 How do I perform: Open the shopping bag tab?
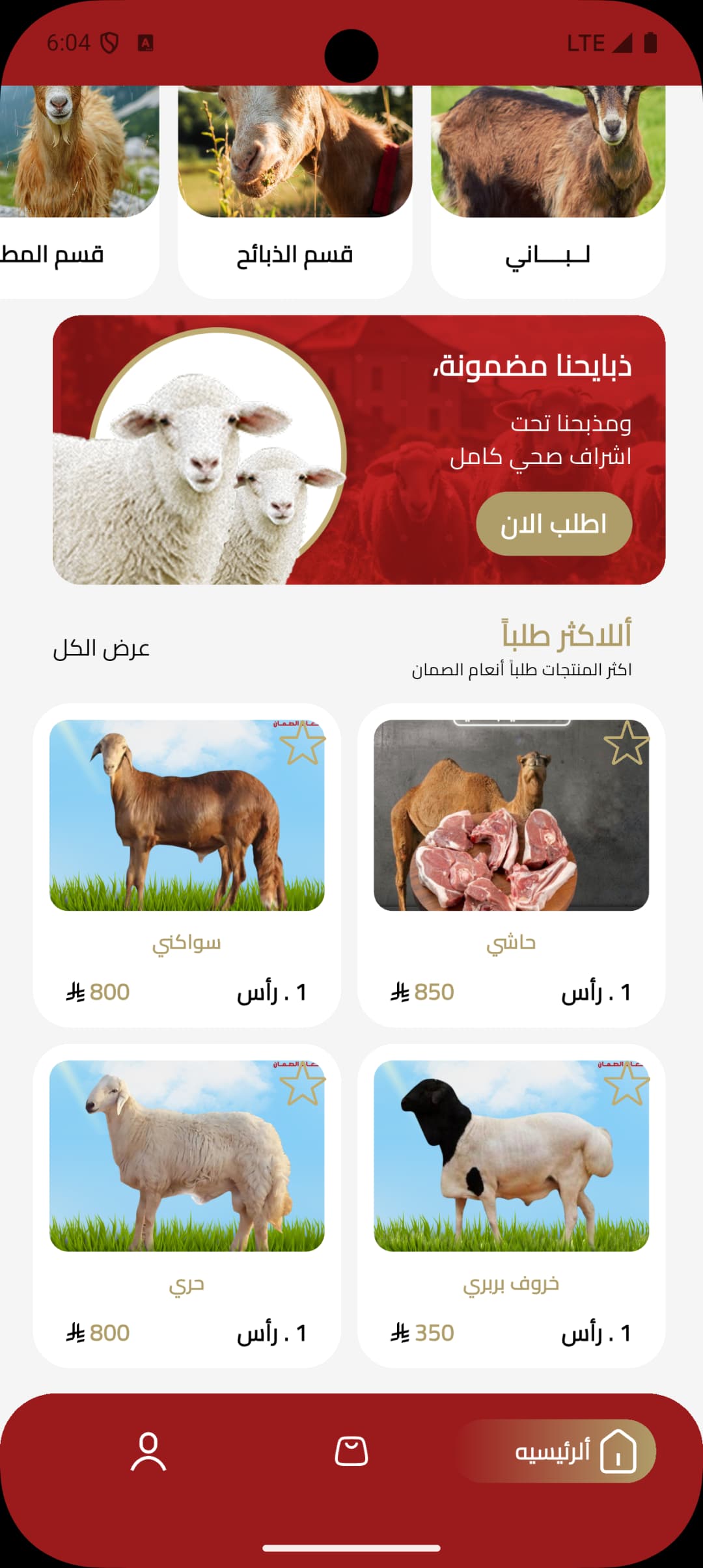click(x=351, y=1451)
